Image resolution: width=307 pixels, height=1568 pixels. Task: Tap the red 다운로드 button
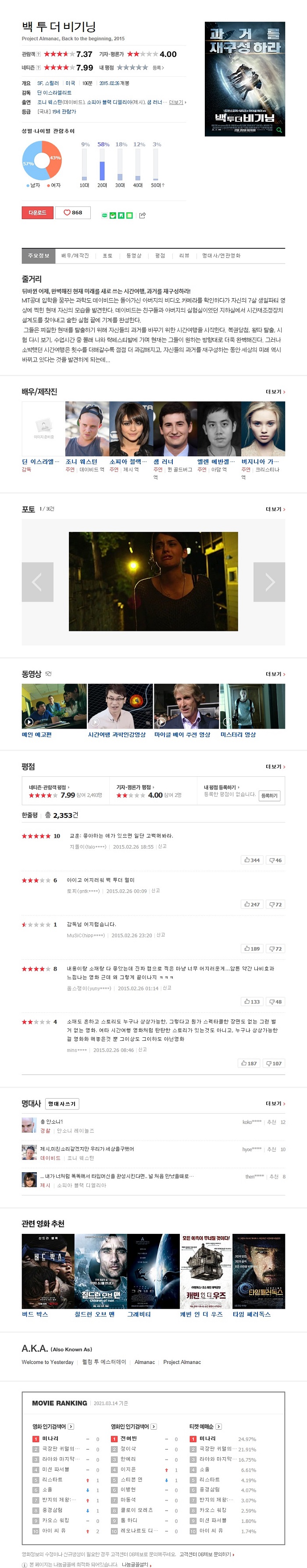(37, 212)
